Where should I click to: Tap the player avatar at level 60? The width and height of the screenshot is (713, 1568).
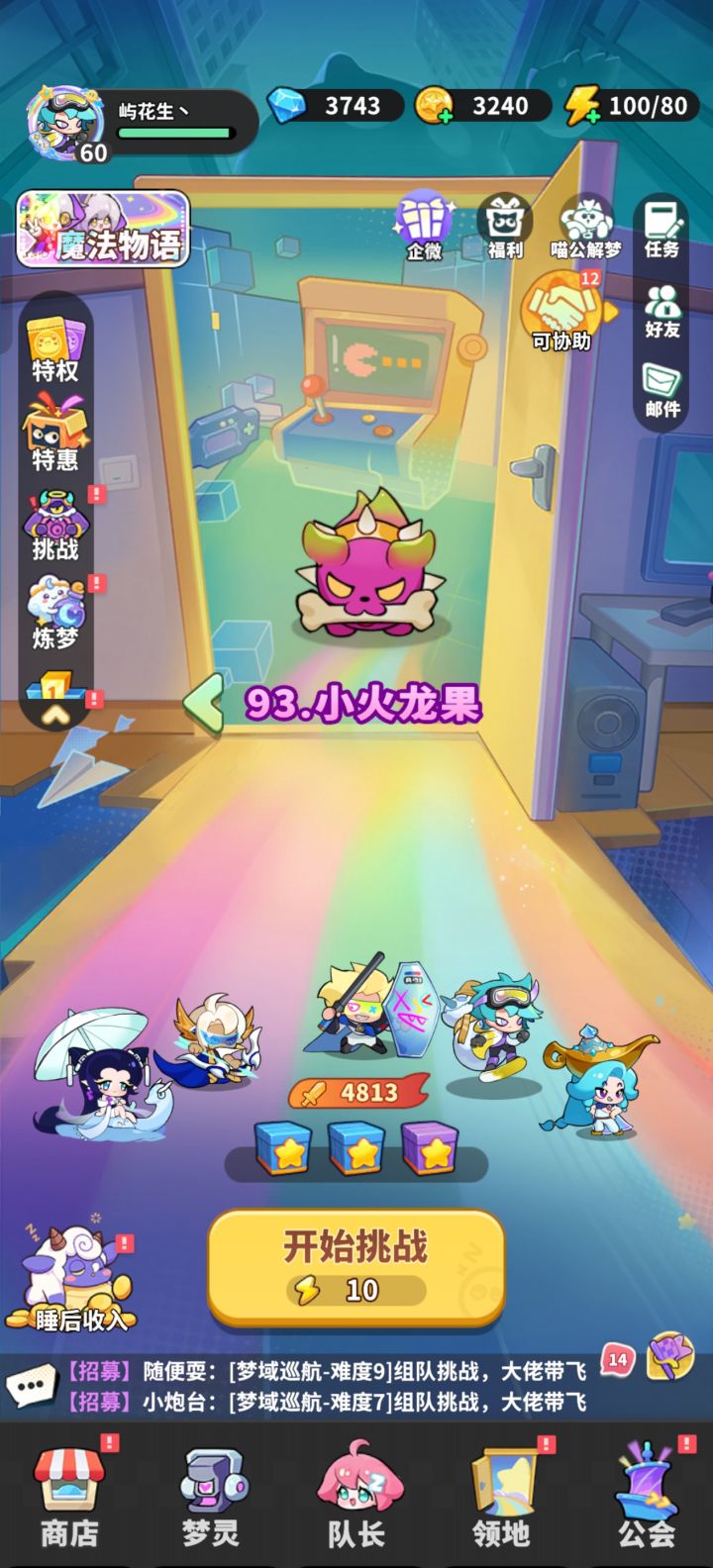point(64,119)
